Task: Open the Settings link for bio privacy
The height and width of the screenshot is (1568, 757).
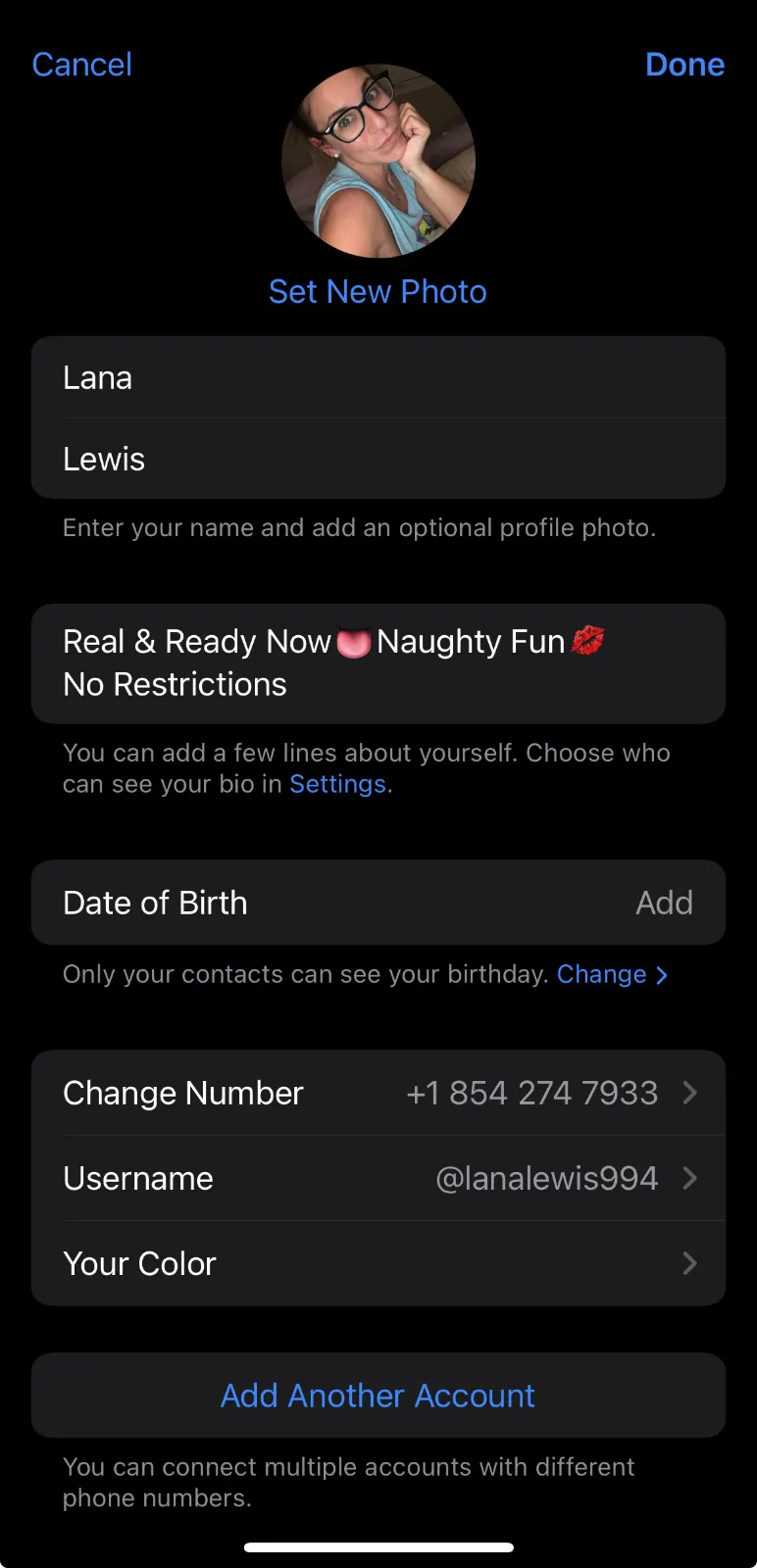Action: (337, 785)
